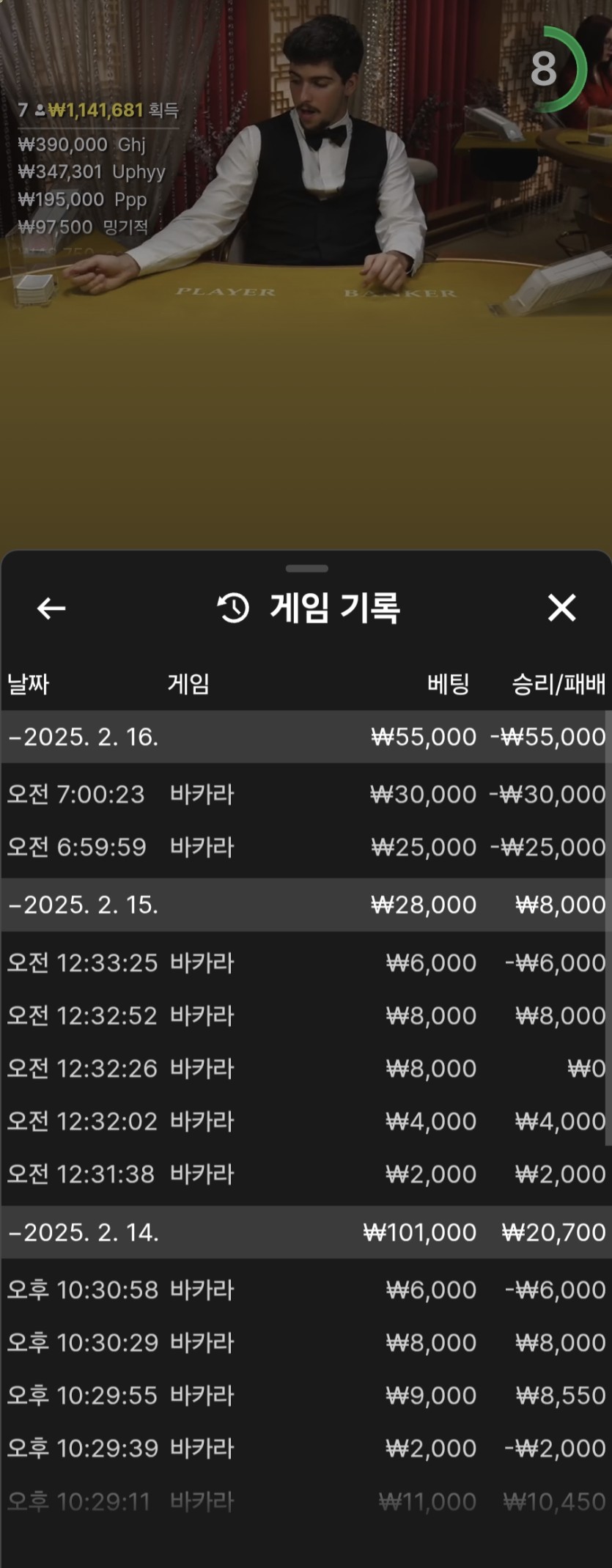Select the 오전 12:32:02 baccarat entry
The width and height of the screenshot is (612, 1568).
pyautogui.click(x=306, y=1121)
